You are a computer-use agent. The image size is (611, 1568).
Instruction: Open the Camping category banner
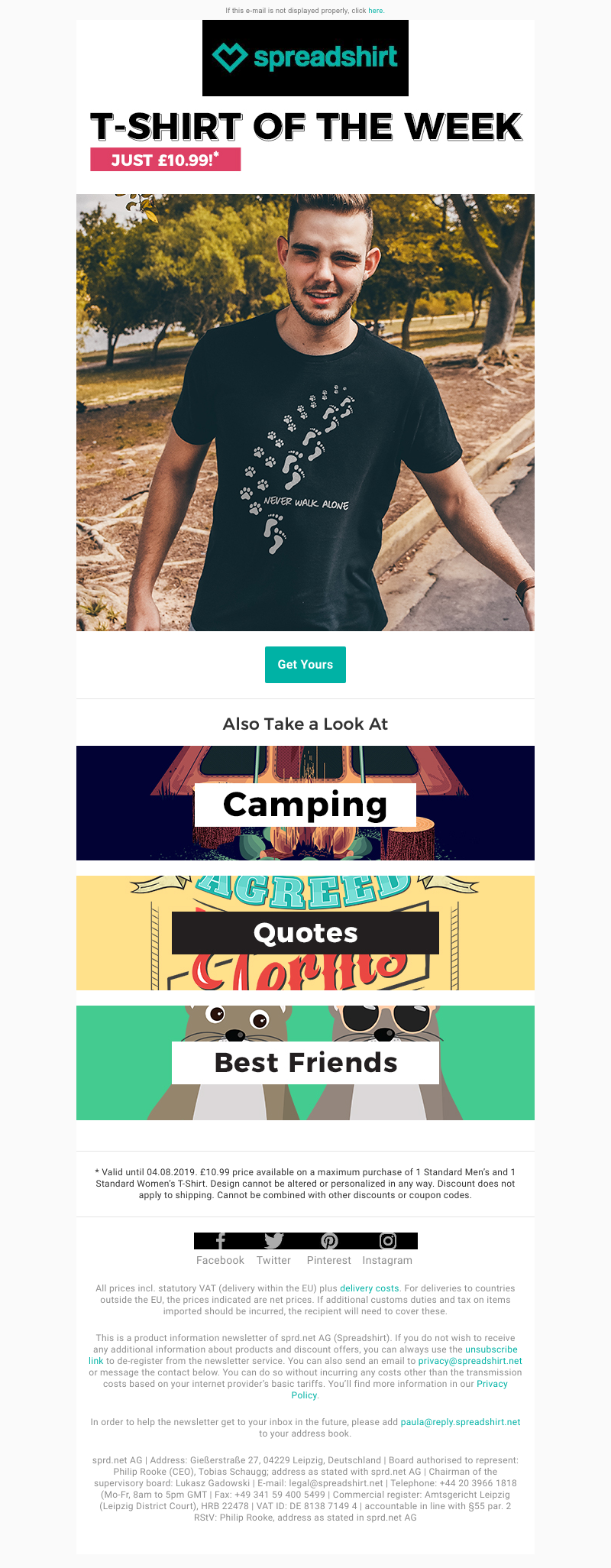pos(305,804)
